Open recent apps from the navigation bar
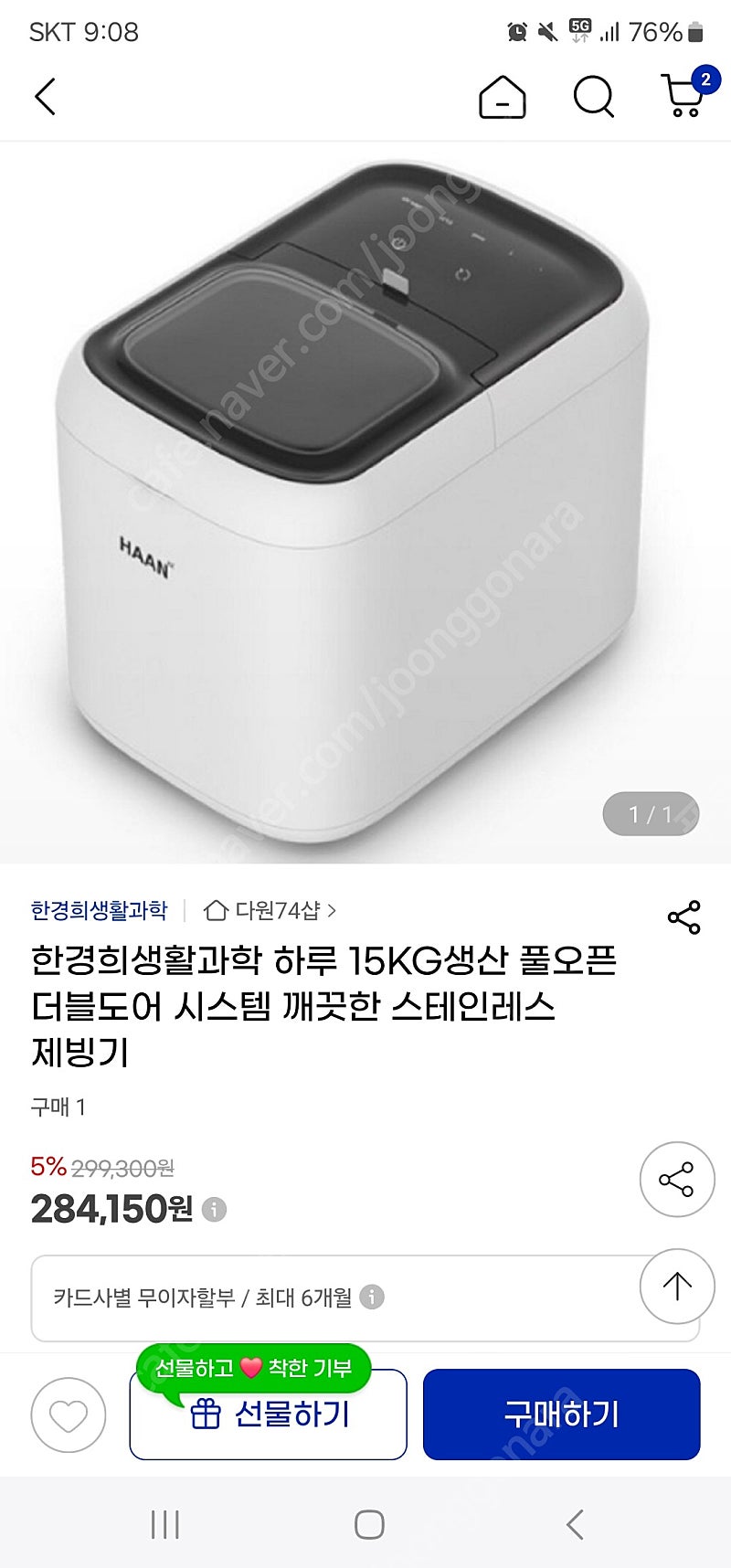 (164, 1524)
